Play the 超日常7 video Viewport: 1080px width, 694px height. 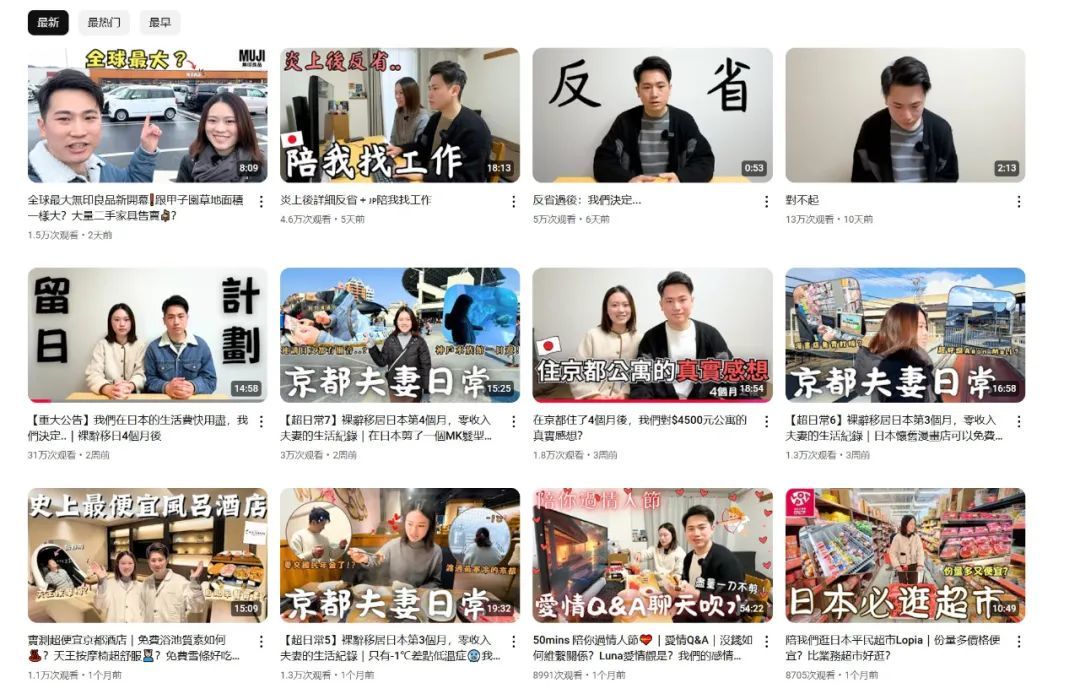400,335
